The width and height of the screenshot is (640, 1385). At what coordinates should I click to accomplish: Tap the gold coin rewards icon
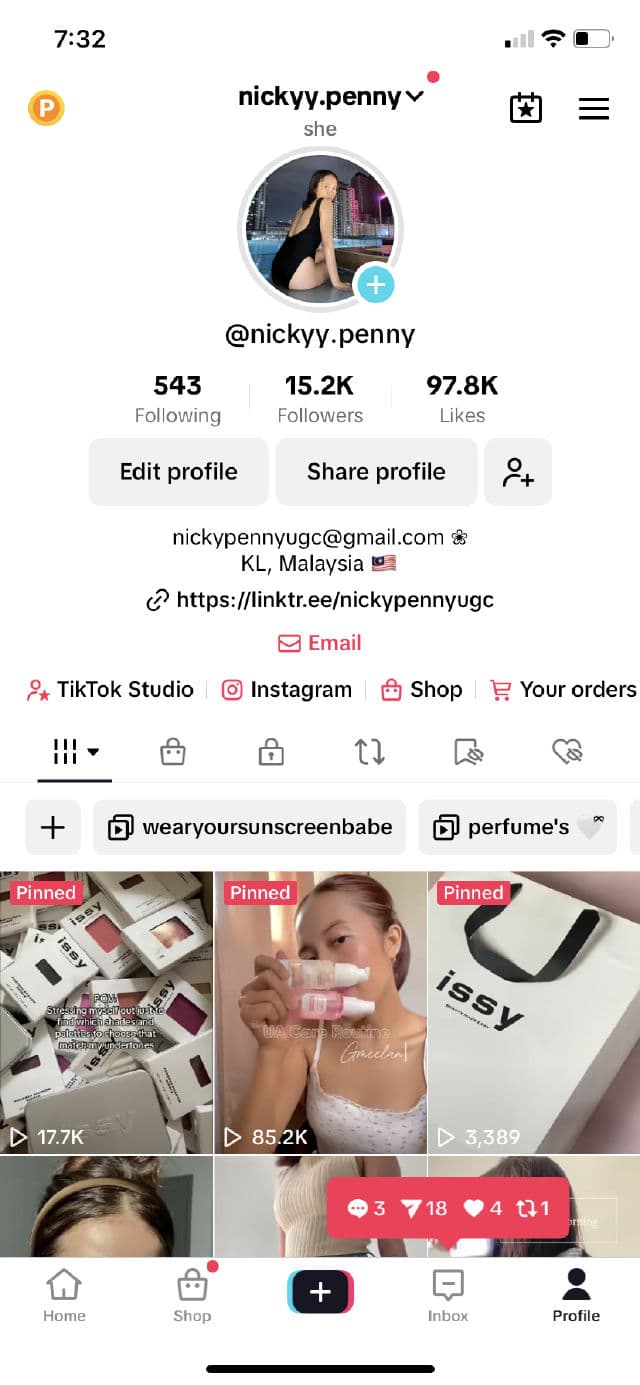[x=46, y=108]
